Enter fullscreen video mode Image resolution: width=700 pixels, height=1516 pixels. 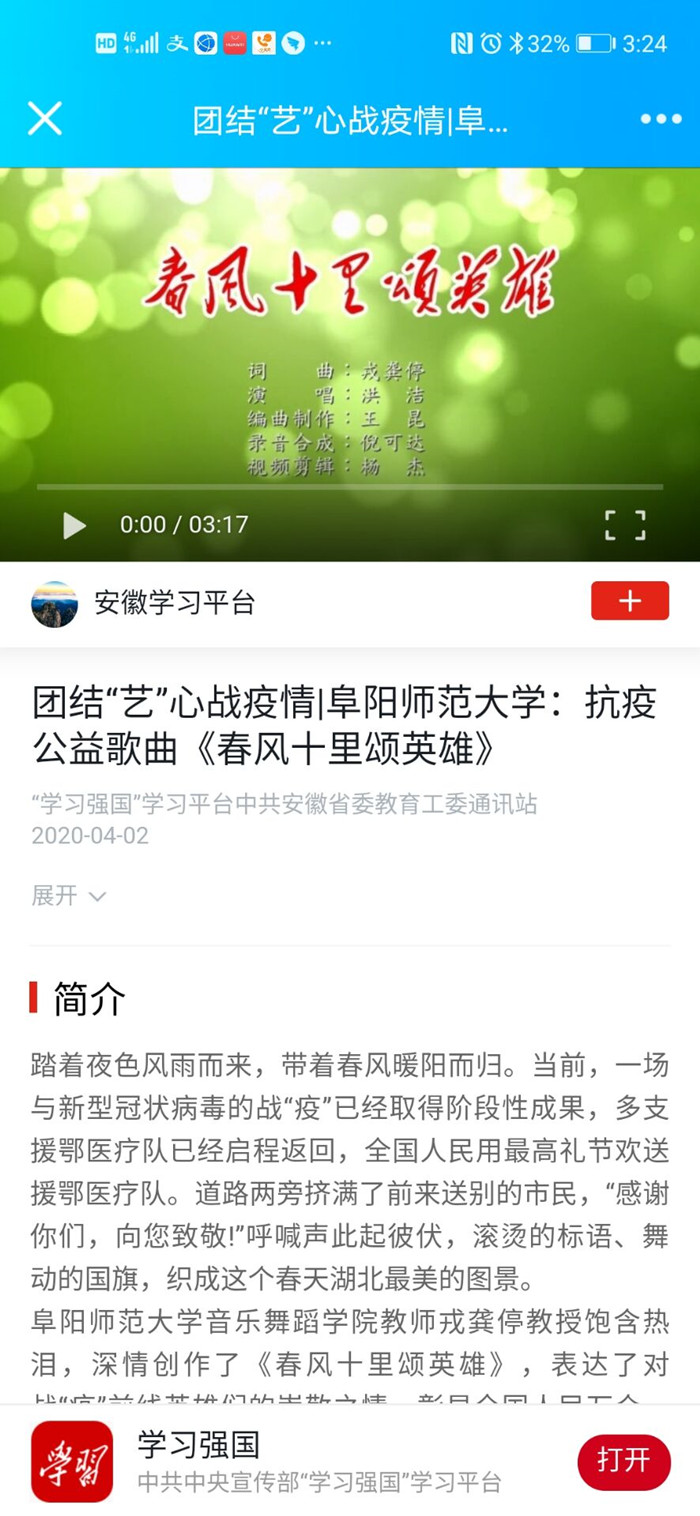click(x=625, y=525)
